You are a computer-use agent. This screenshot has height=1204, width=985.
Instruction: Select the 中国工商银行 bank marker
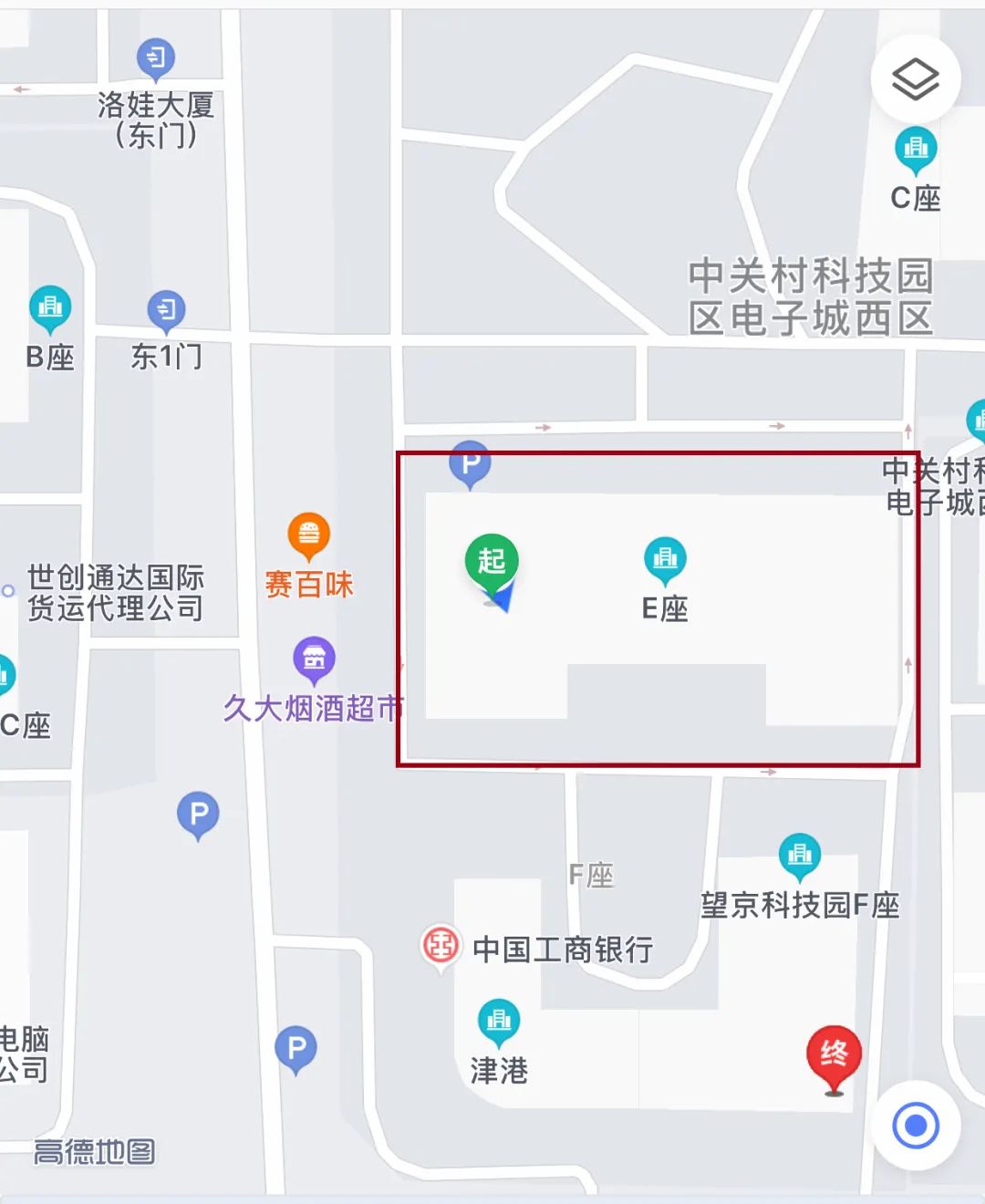pyautogui.click(x=441, y=946)
